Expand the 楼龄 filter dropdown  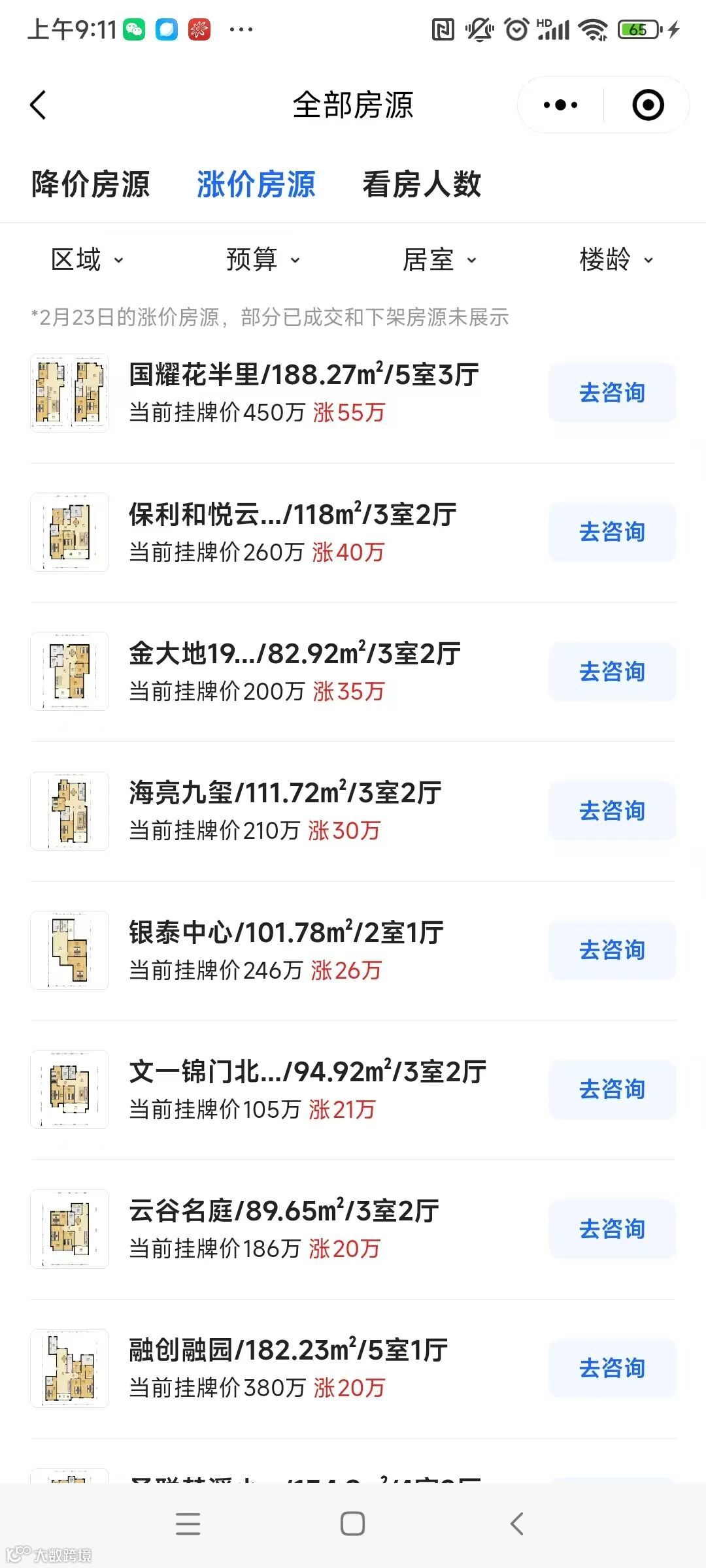616,260
